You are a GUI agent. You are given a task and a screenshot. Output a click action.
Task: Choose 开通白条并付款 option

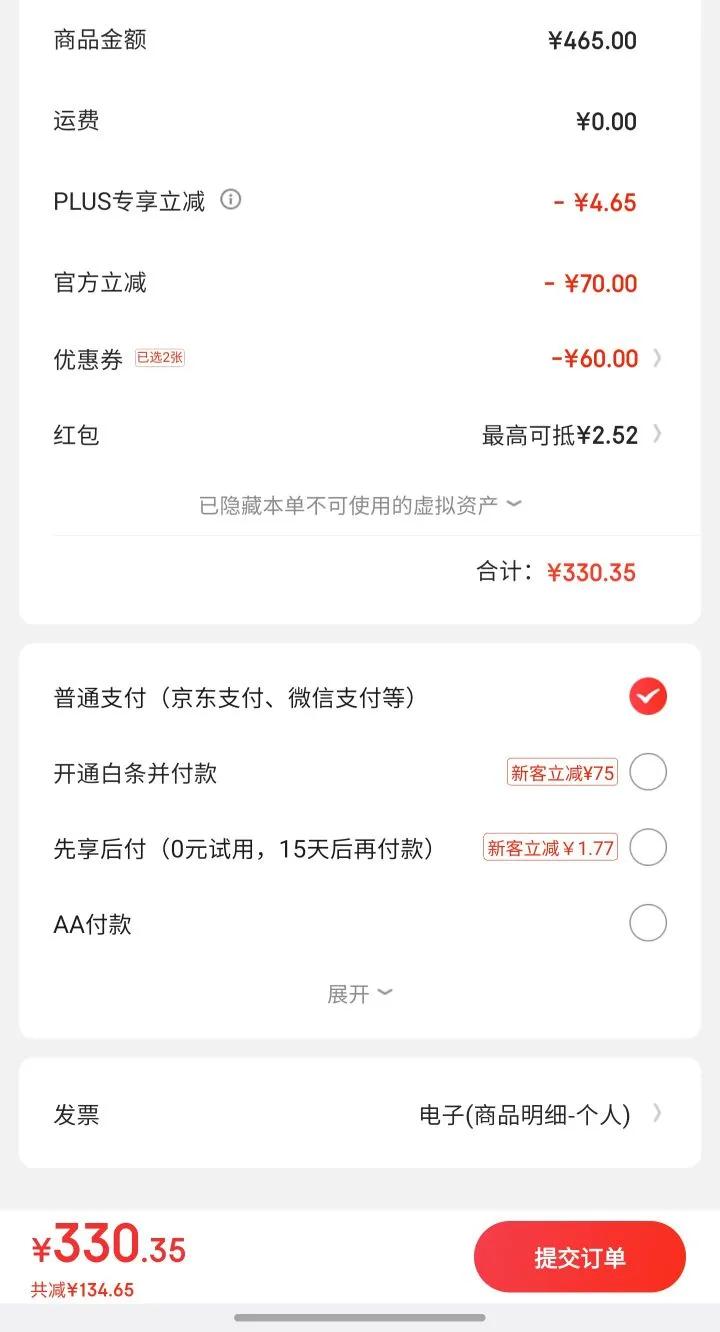(x=648, y=772)
